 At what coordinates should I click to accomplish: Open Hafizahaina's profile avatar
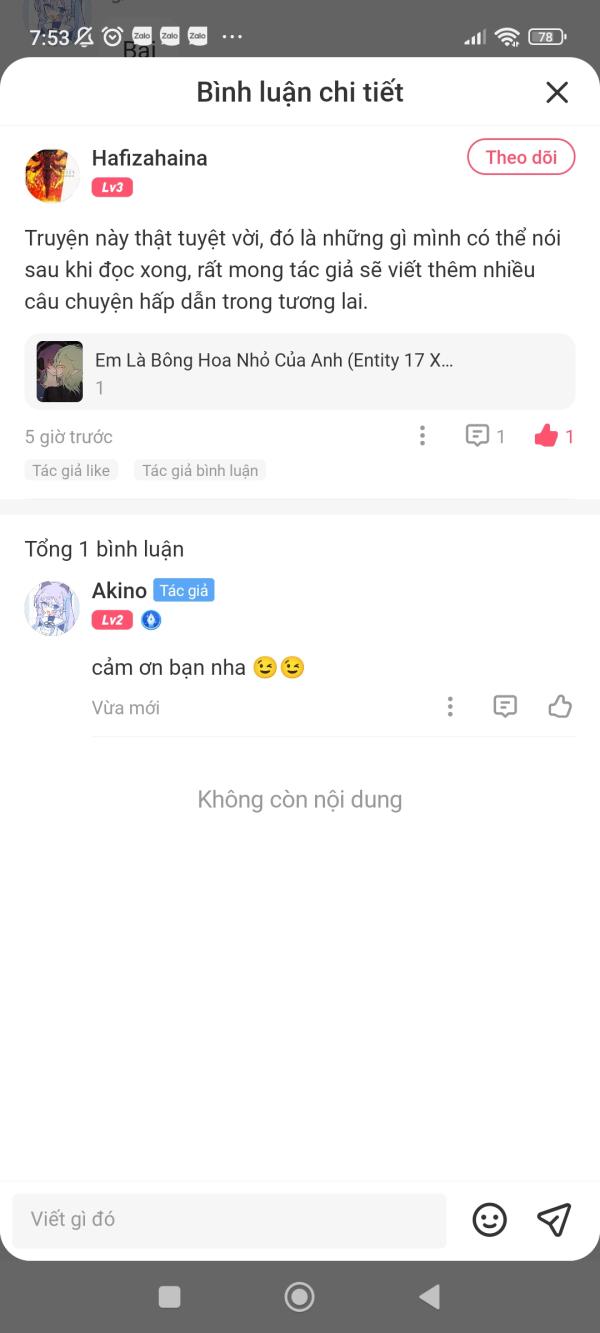click(52, 176)
